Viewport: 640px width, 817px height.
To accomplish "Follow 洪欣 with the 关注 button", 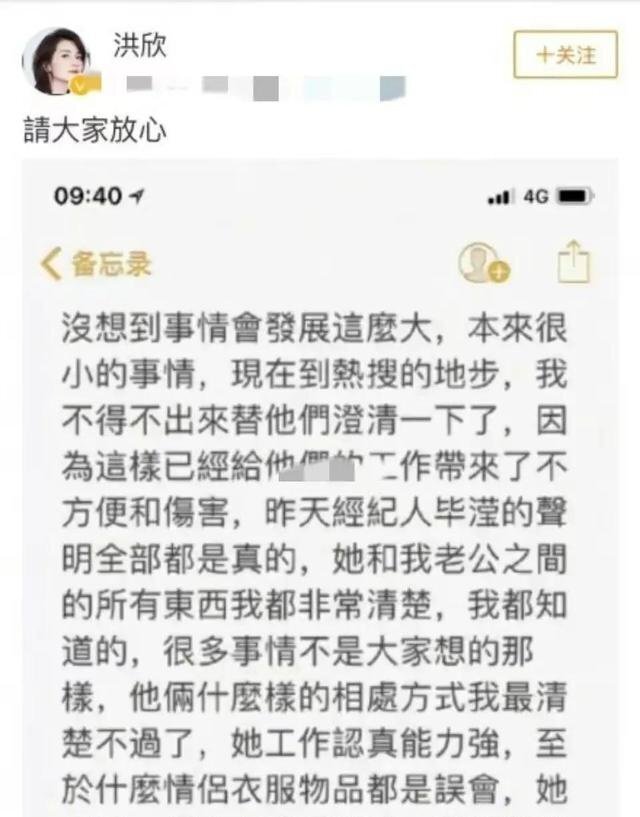I will click(x=565, y=54).
